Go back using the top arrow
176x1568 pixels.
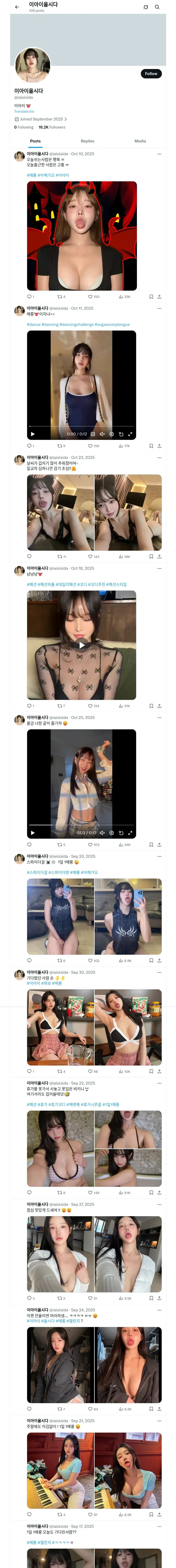coord(17,7)
